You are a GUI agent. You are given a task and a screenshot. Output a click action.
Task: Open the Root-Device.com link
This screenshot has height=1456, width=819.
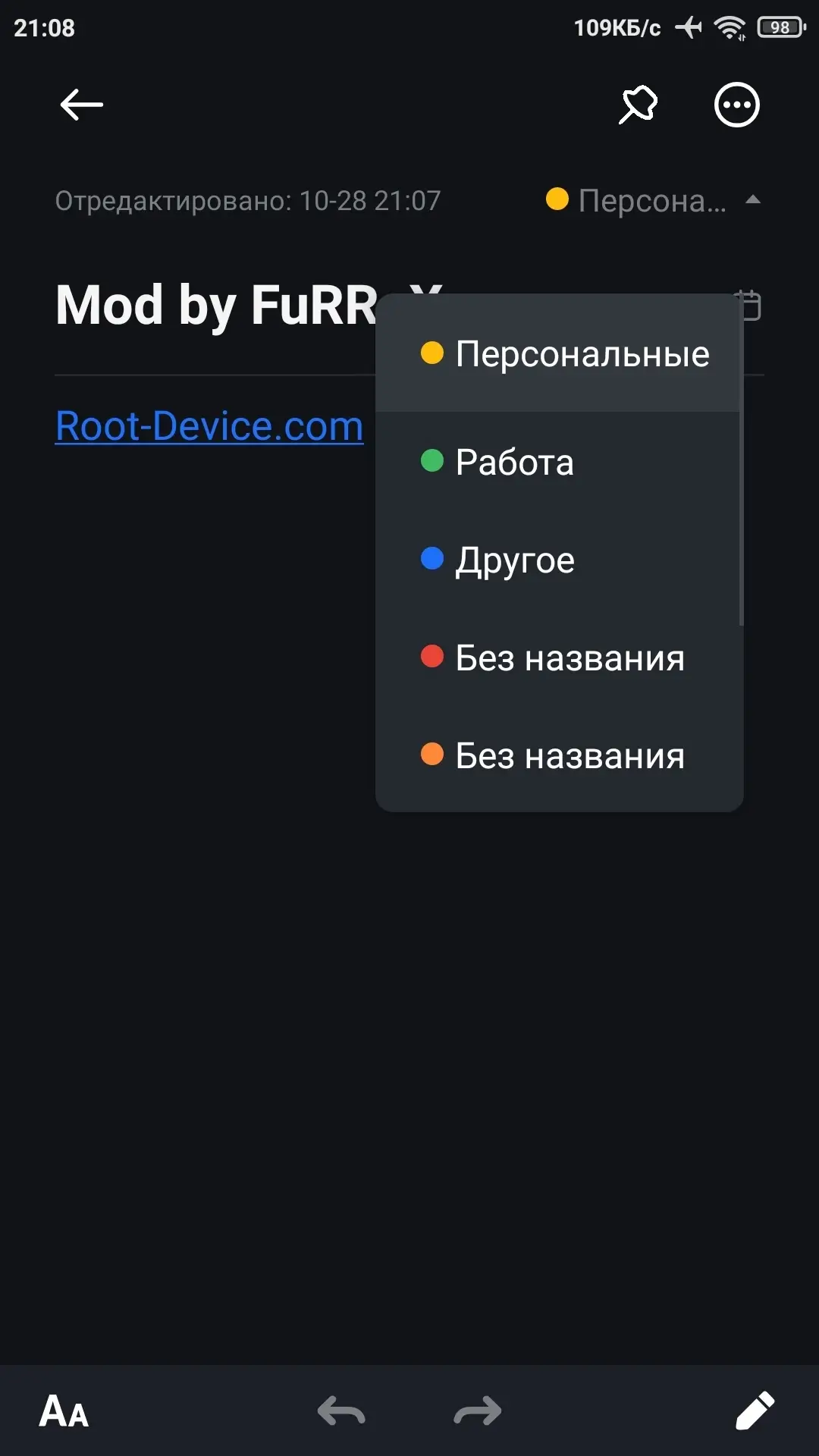(x=209, y=426)
